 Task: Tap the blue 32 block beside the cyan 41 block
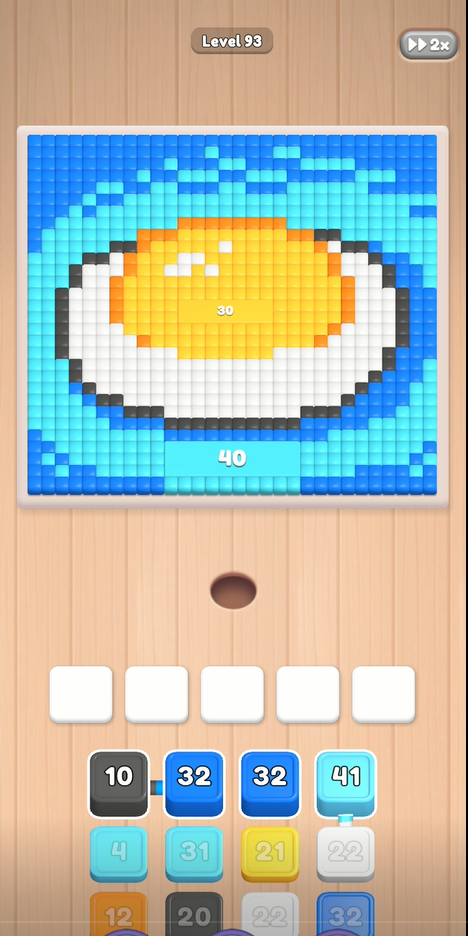(270, 783)
